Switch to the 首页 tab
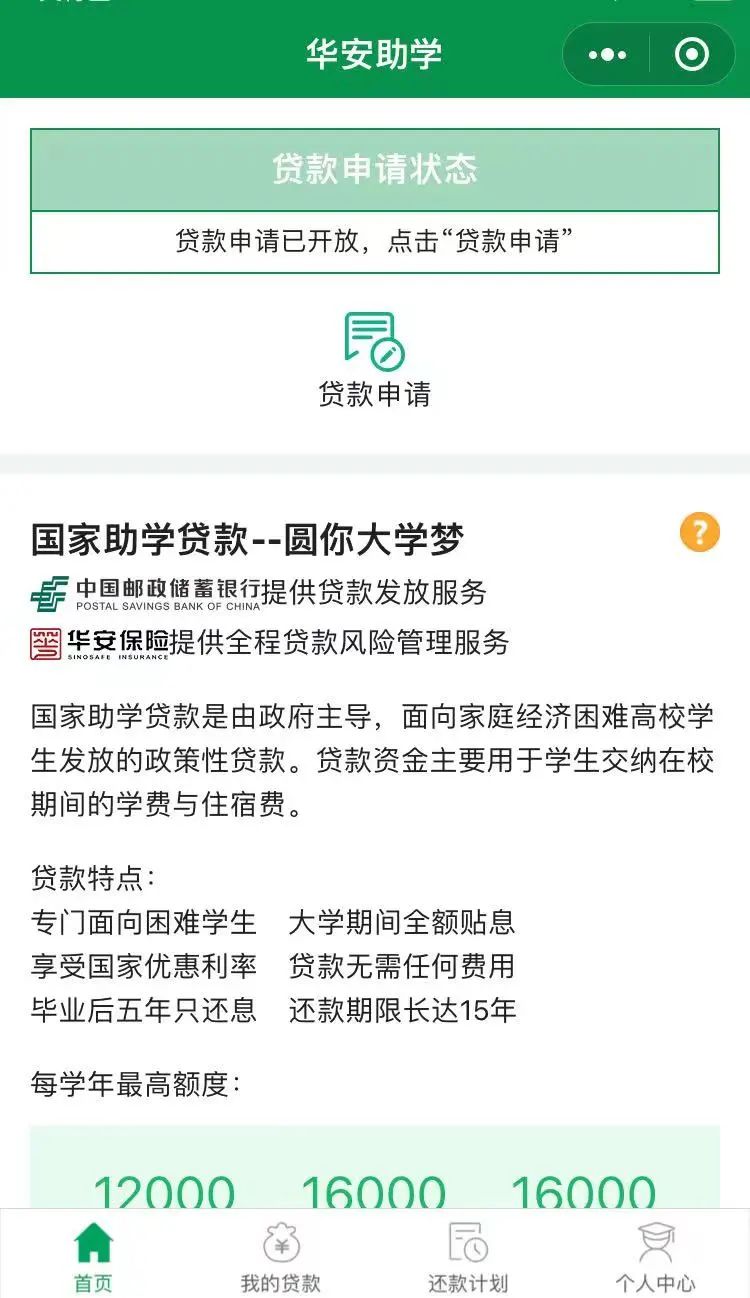 pos(93,1256)
